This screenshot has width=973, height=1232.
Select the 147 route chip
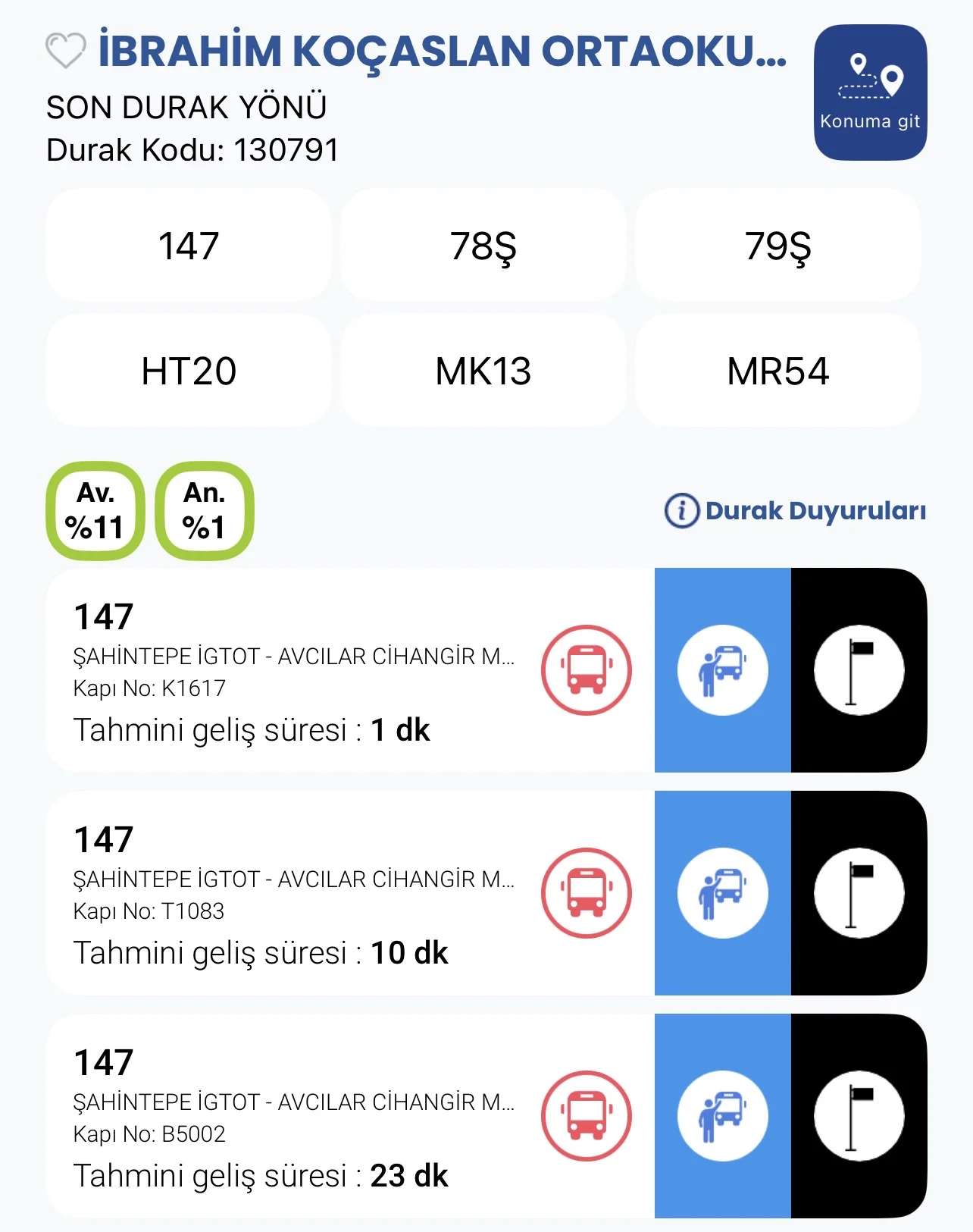pyautogui.click(x=189, y=246)
